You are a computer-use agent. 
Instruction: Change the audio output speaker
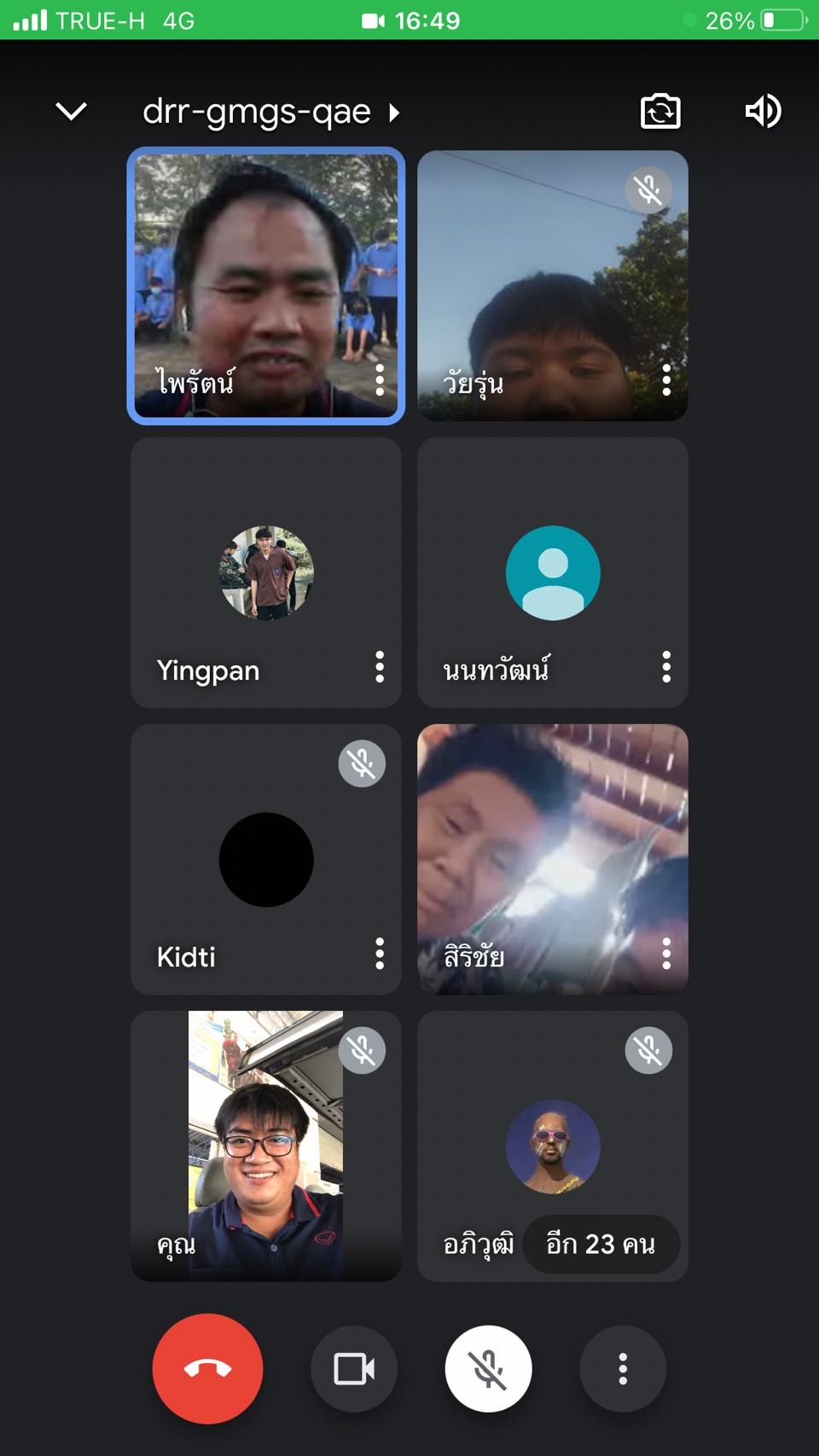click(x=763, y=111)
